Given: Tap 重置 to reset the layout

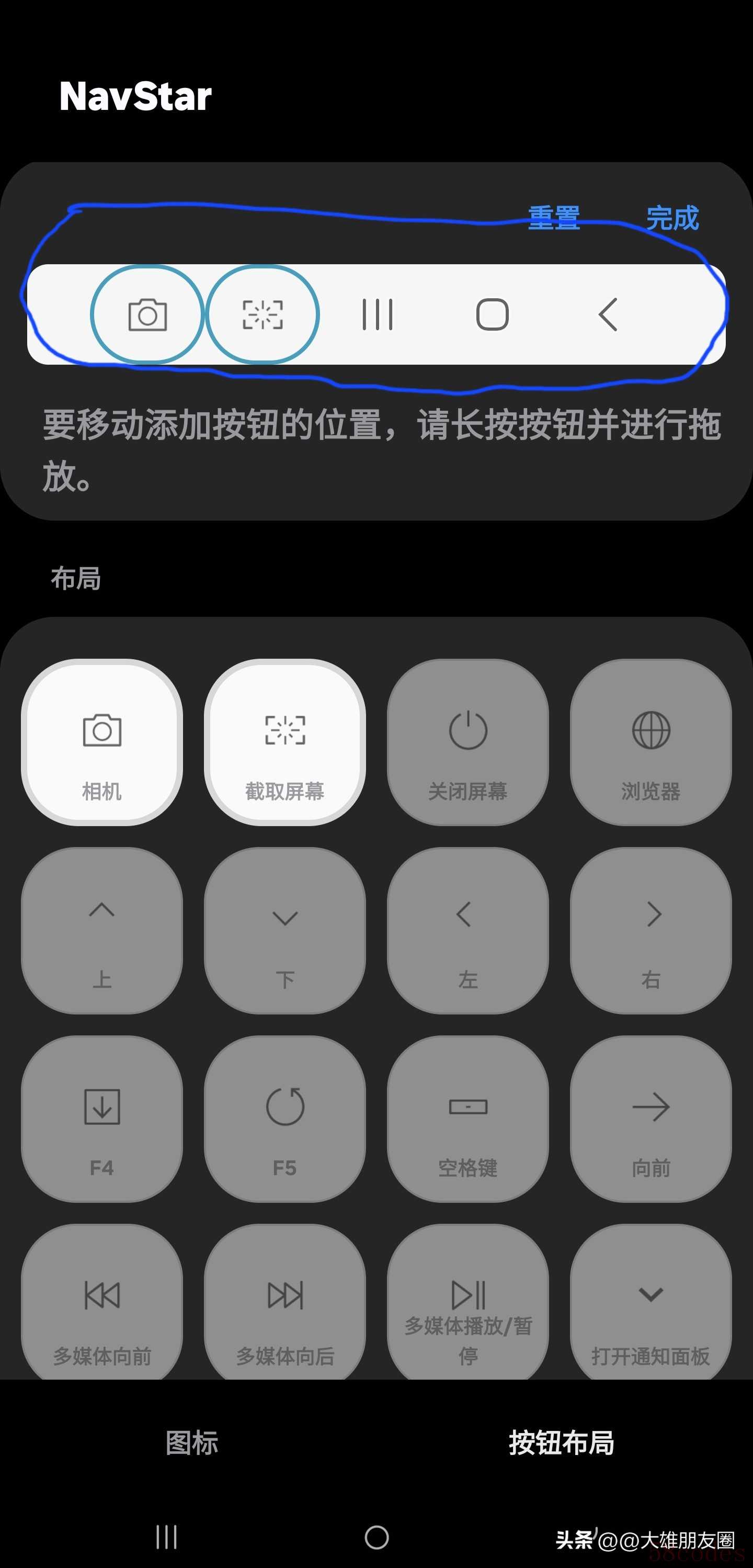Looking at the screenshot, I should tap(553, 218).
